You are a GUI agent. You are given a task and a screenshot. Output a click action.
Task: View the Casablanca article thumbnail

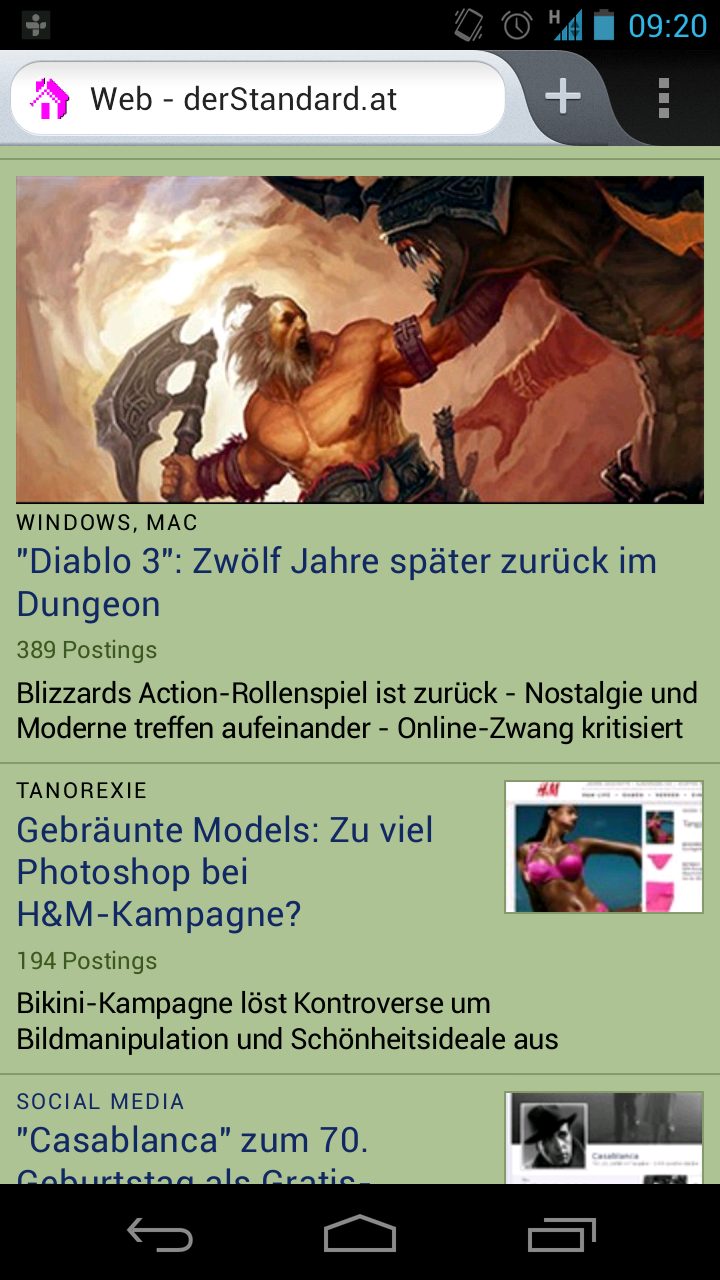(604, 1138)
